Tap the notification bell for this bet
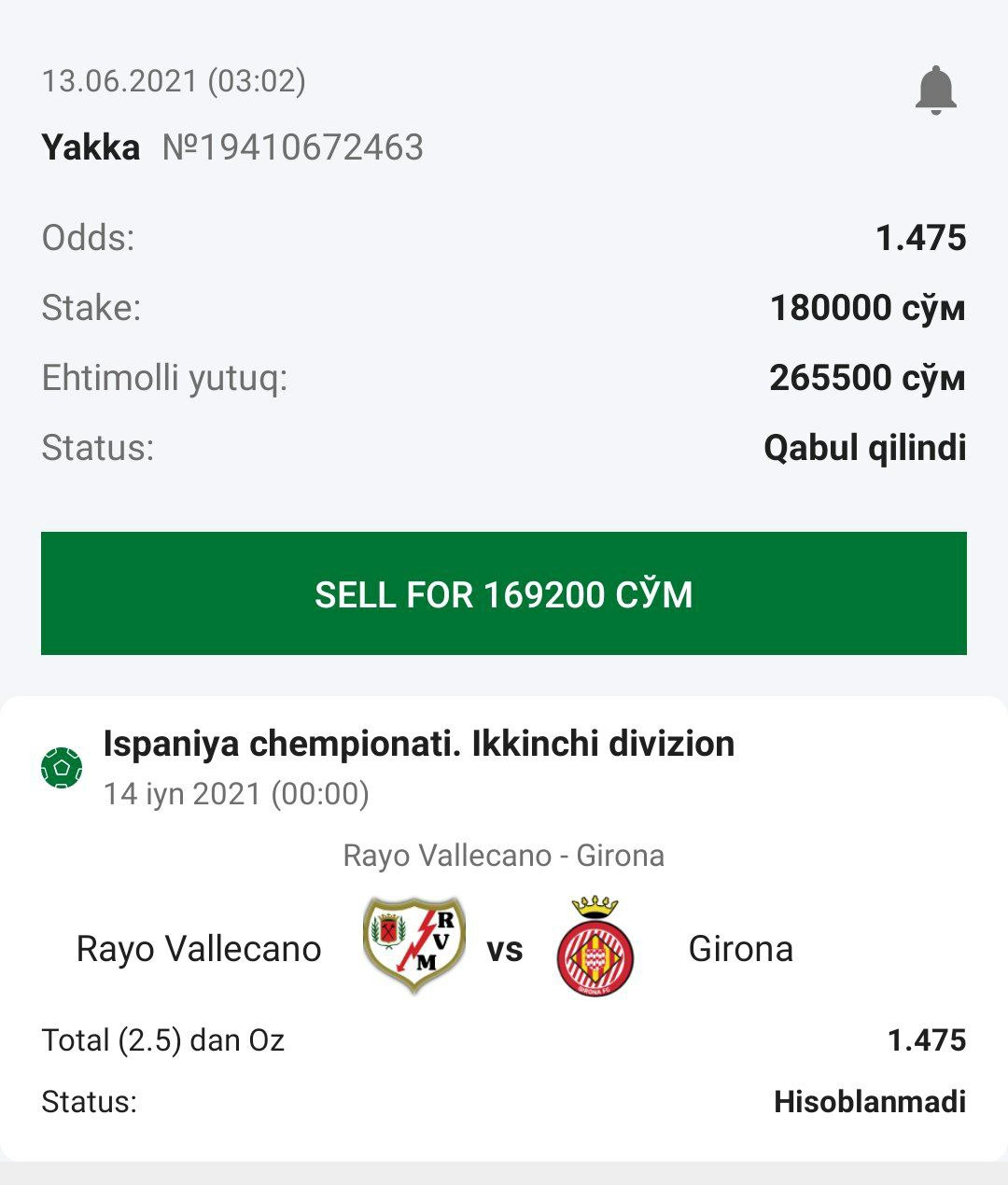This screenshot has width=1008, height=1185. pos(935,91)
